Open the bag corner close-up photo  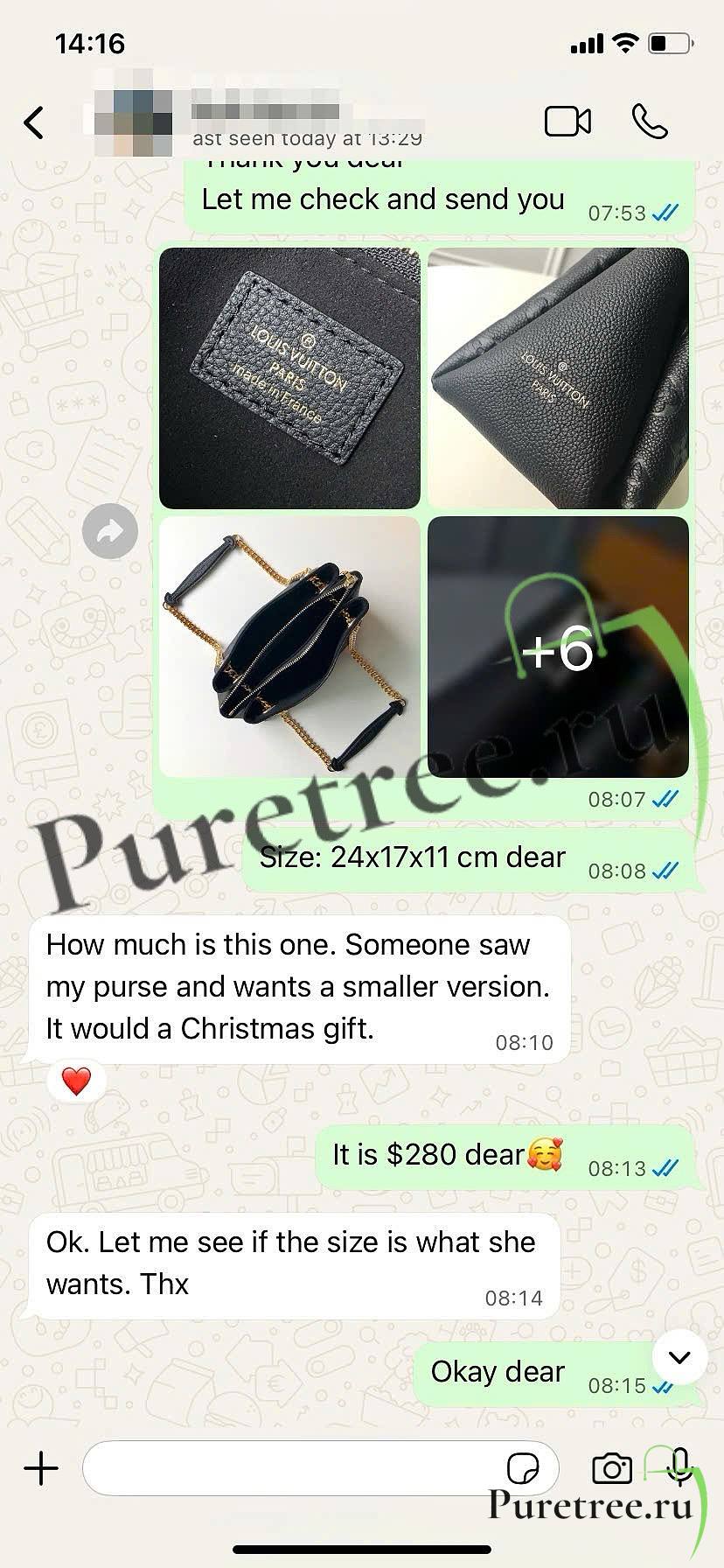coord(558,378)
